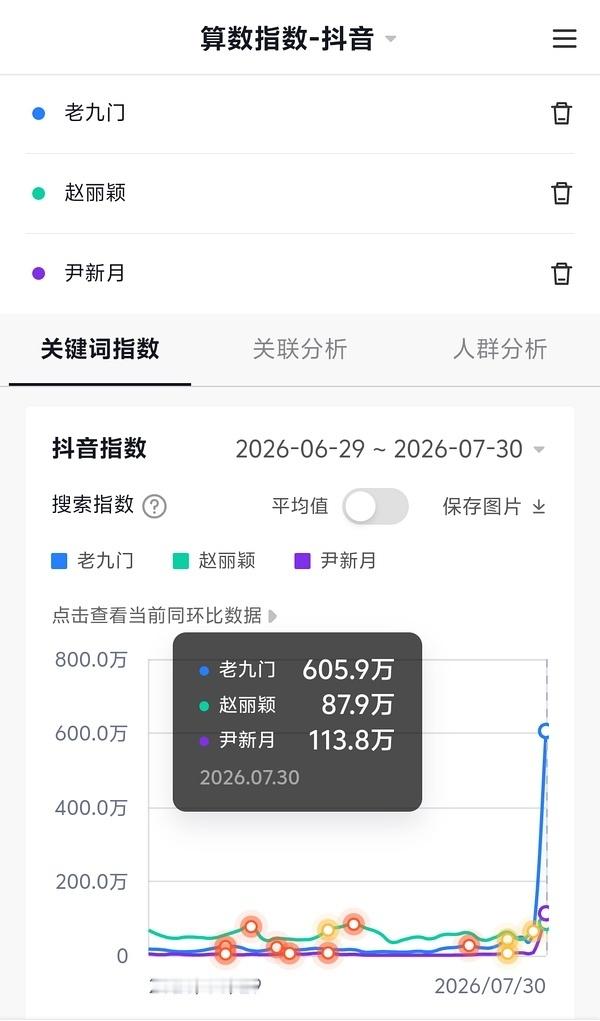Select the 关键词指数 tab
This screenshot has height=1021, width=600.
coord(100,349)
